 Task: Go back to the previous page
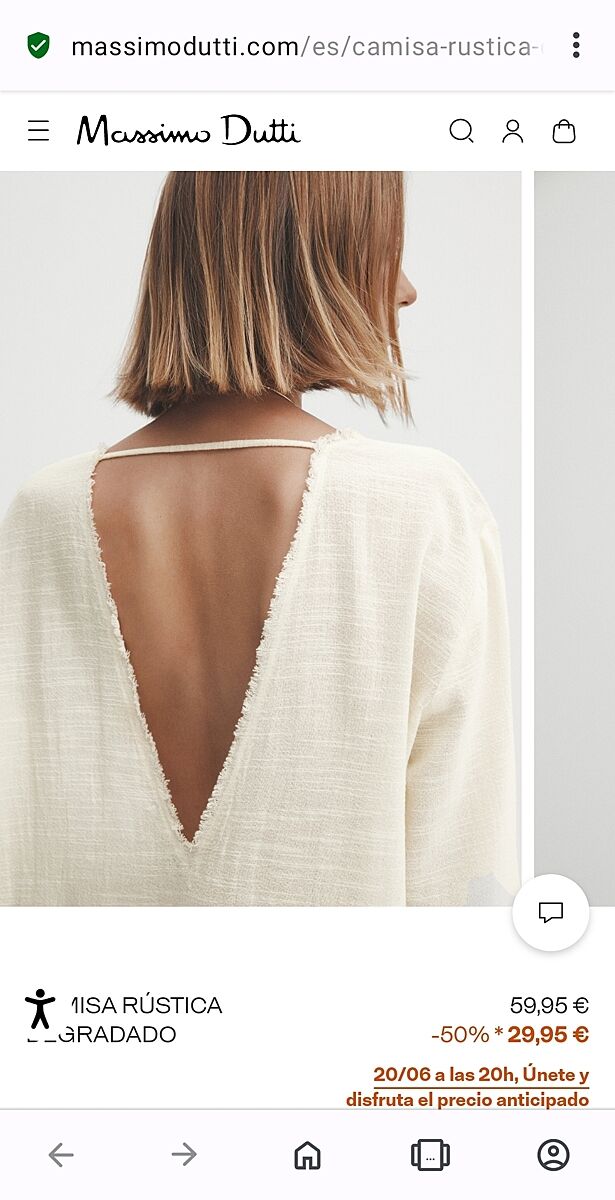(x=61, y=1155)
